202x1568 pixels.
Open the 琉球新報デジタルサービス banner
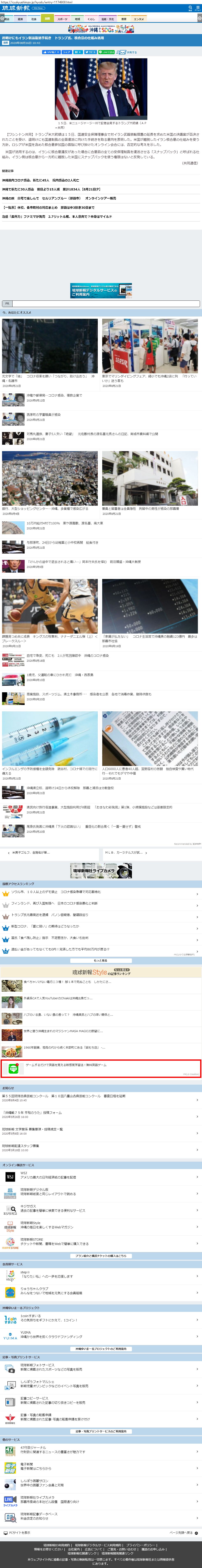(x=101, y=290)
